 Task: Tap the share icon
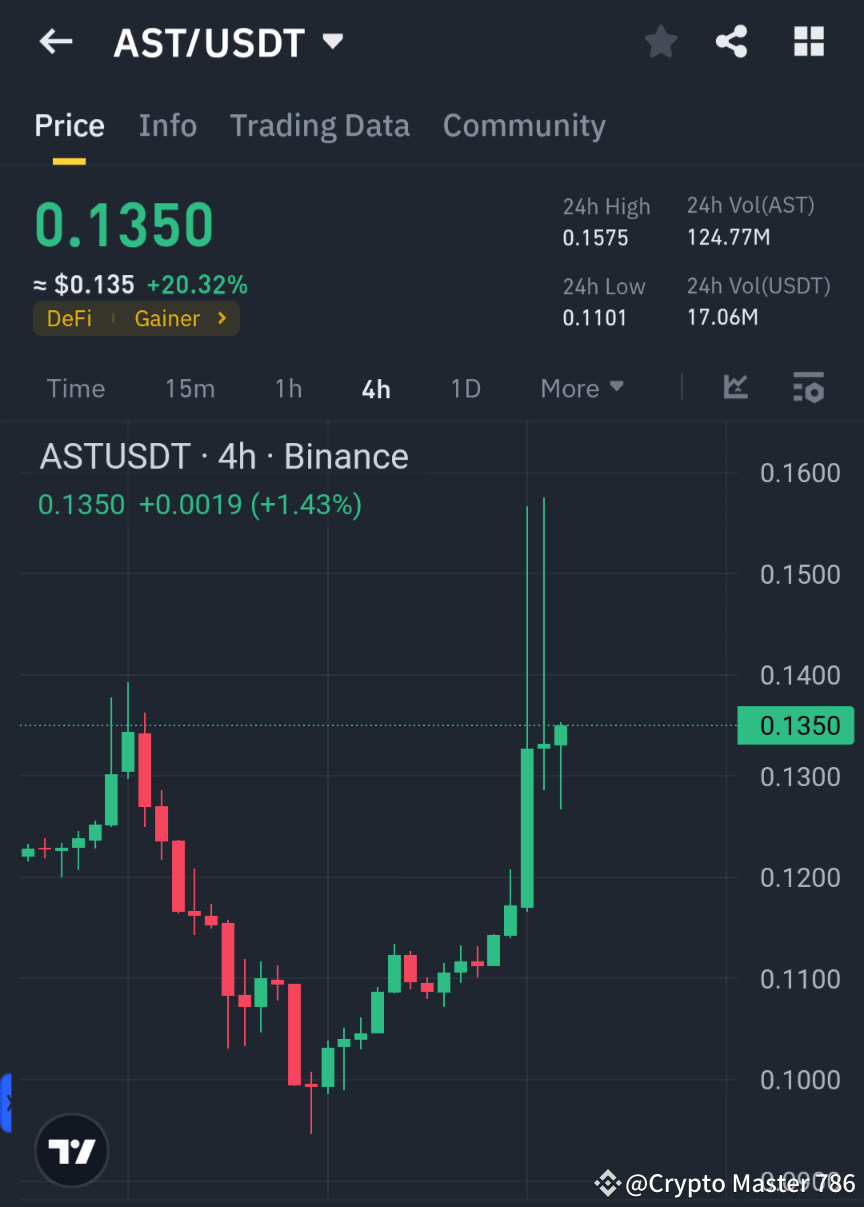pos(732,41)
